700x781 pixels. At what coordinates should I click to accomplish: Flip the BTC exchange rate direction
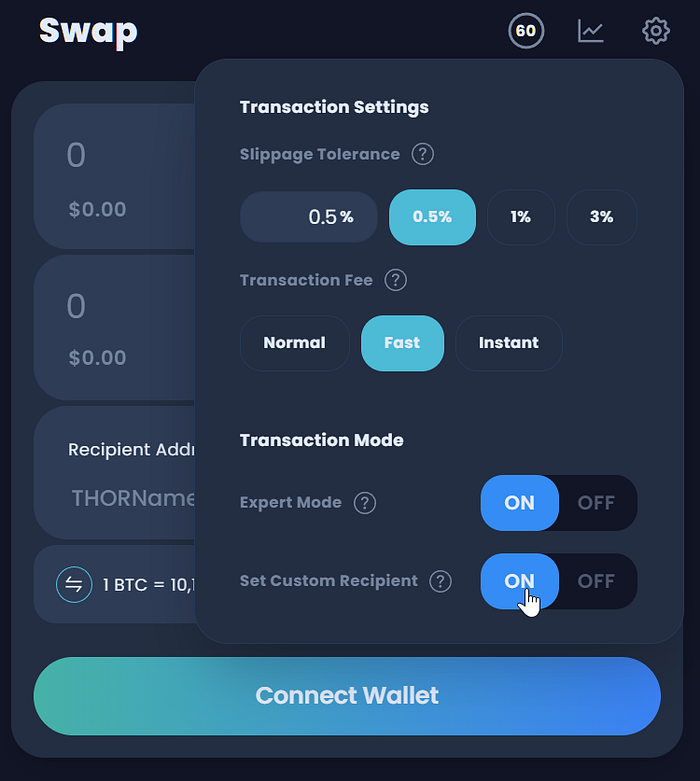point(74,584)
